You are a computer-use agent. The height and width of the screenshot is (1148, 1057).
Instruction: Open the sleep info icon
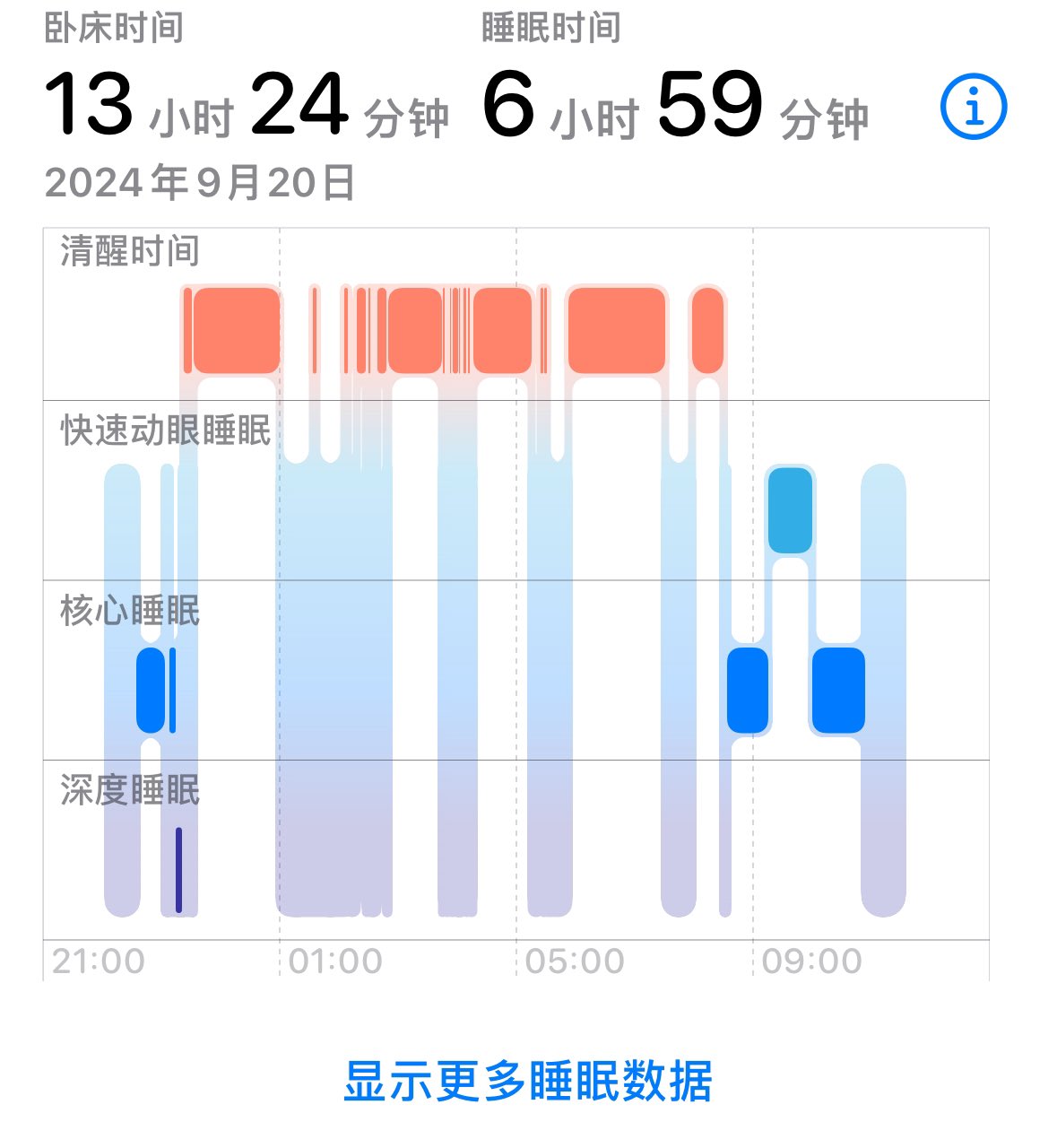pos(973,106)
